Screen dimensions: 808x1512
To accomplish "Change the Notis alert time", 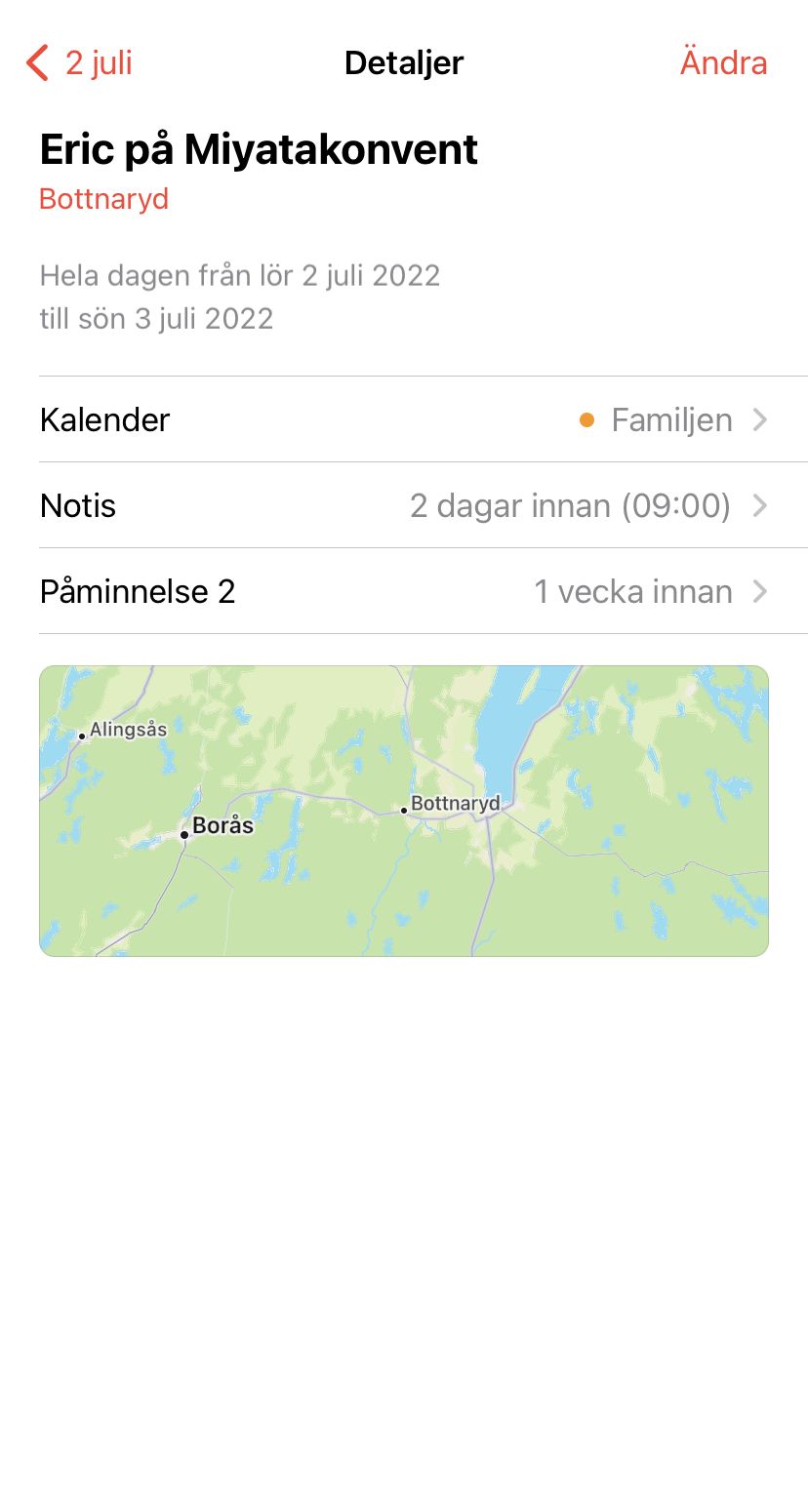I will pos(404,506).
